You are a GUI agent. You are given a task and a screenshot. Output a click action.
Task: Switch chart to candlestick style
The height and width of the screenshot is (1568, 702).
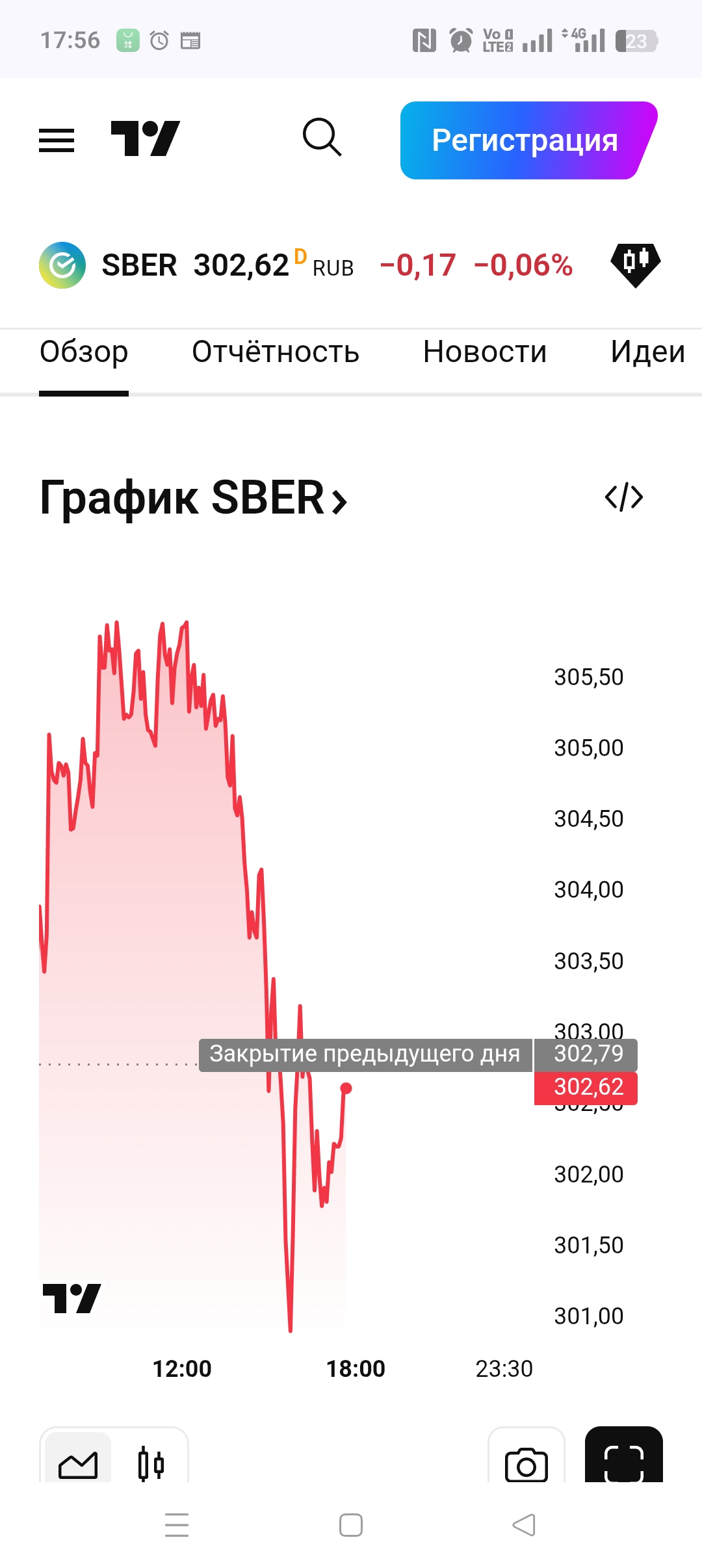pyautogui.click(x=151, y=1463)
